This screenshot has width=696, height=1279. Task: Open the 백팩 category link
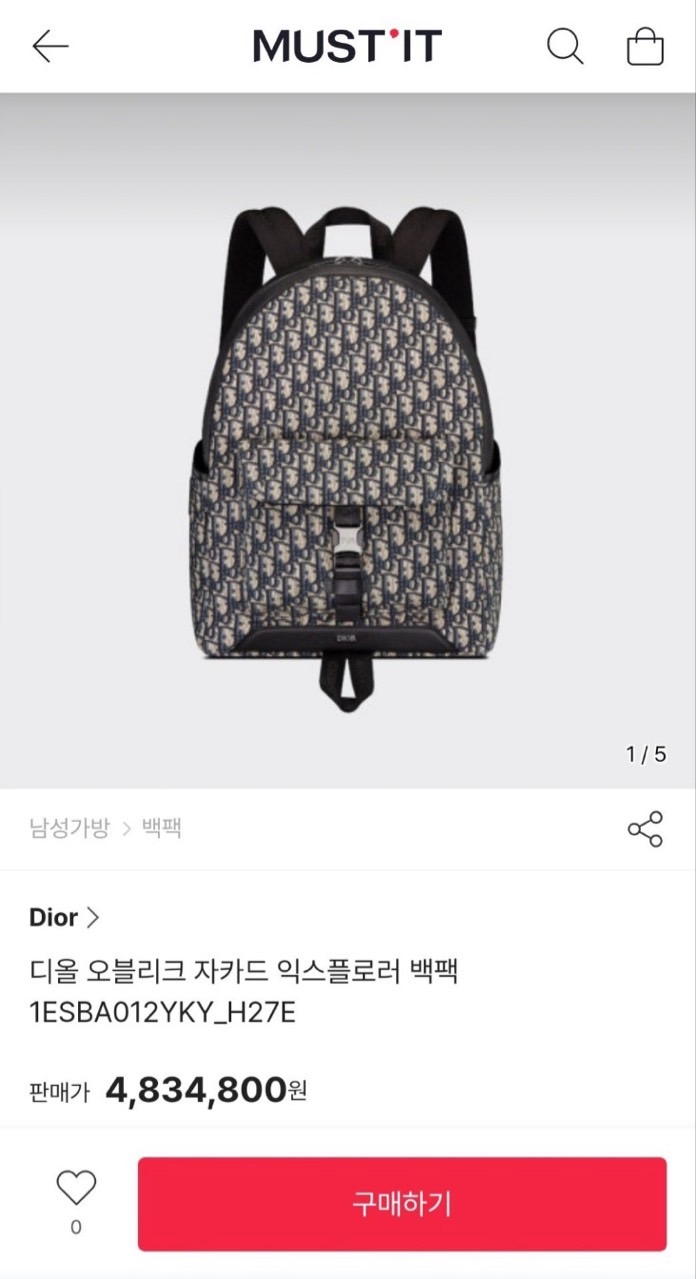[x=161, y=828]
